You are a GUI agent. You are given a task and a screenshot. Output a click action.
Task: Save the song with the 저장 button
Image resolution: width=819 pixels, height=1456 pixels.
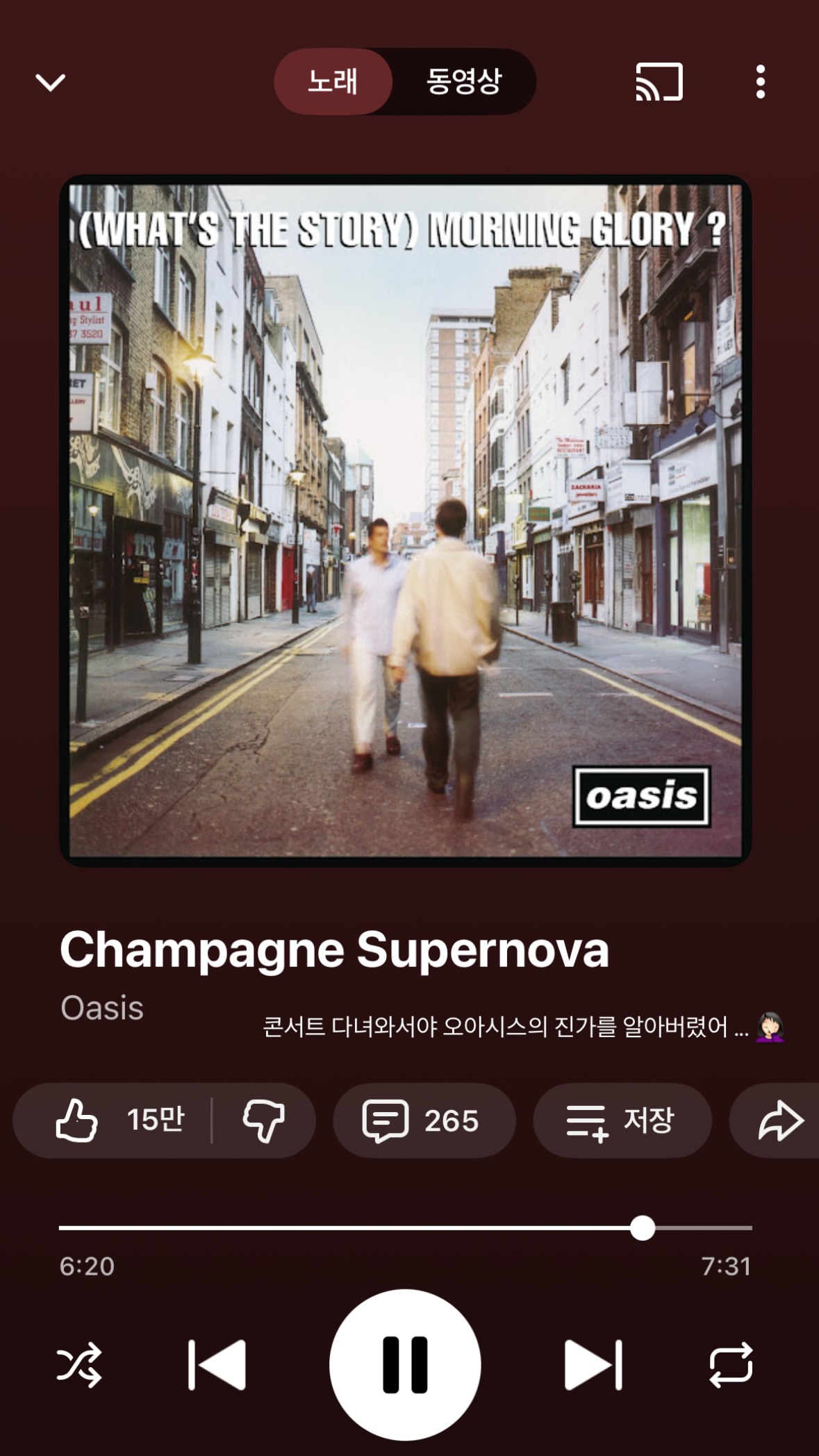(622, 1120)
